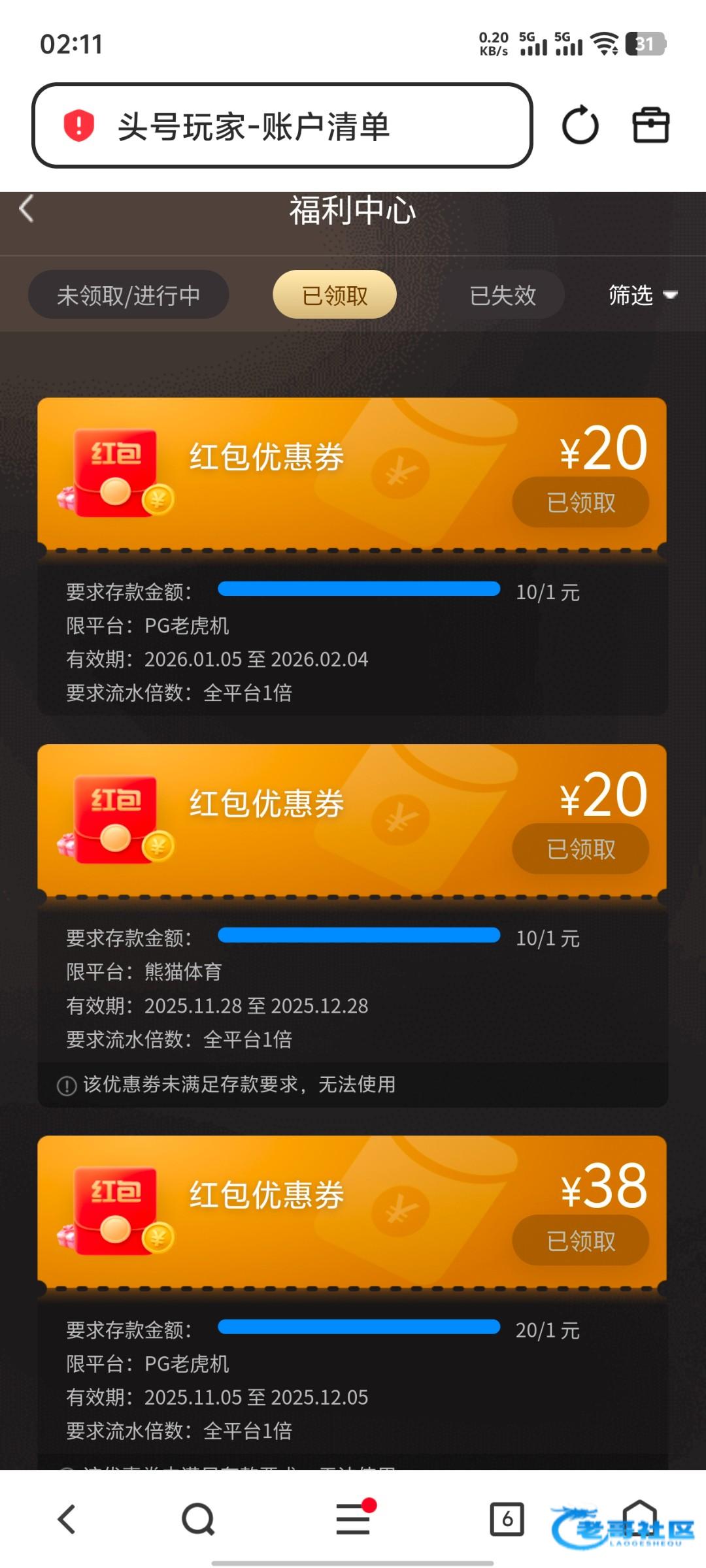View the 6 open browser tabs
This screenshot has height=1568, width=706.
coord(507,1519)
